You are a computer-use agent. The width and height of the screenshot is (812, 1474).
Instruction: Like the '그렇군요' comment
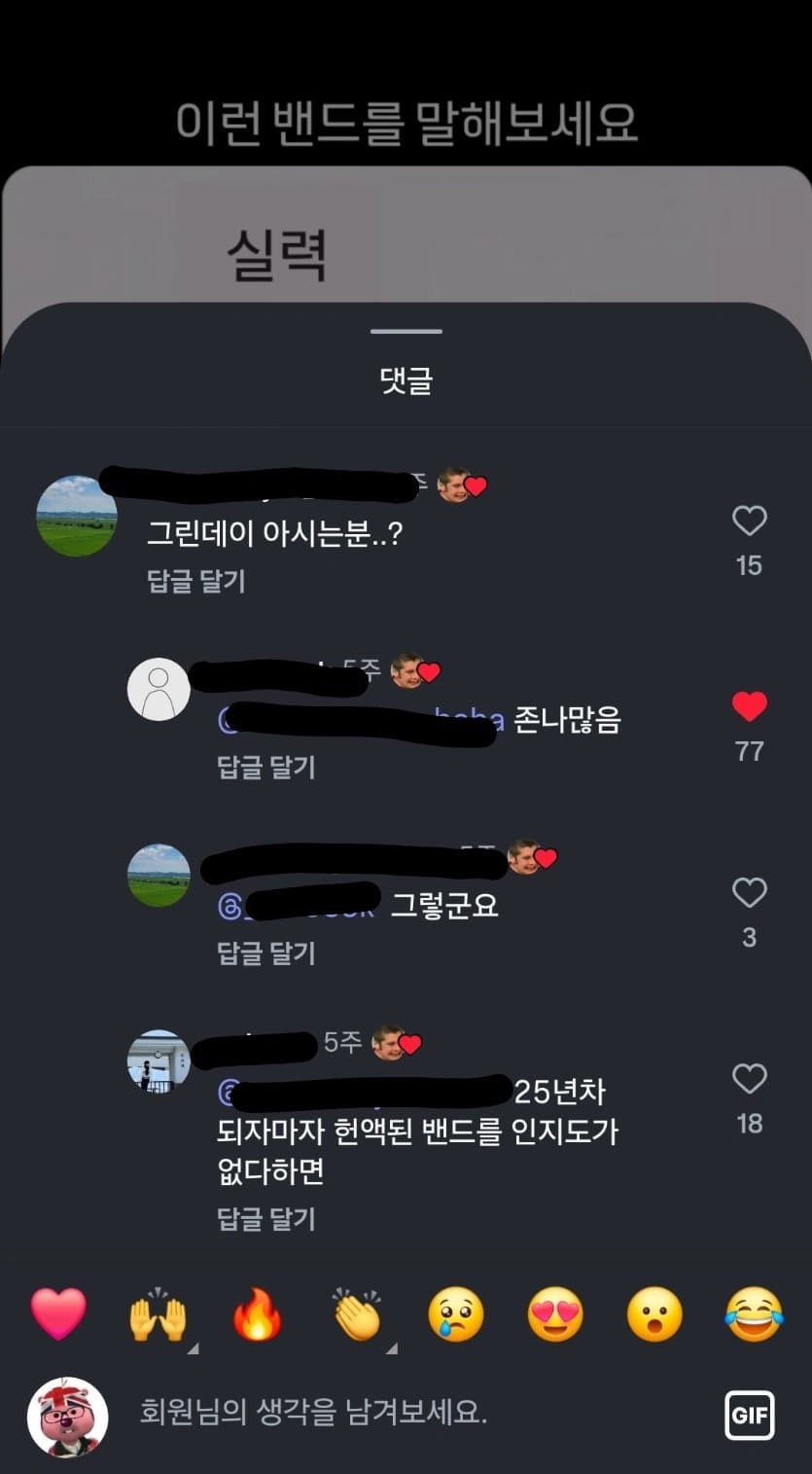tap(749, 893)
